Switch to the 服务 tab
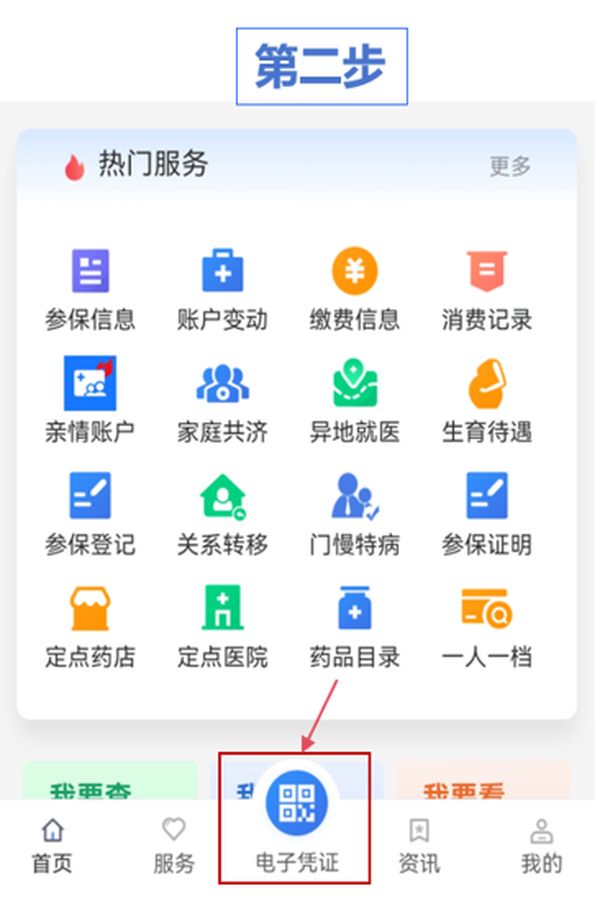Image resolution: width=600 pixels, height=909 pixels. point(174,845)
